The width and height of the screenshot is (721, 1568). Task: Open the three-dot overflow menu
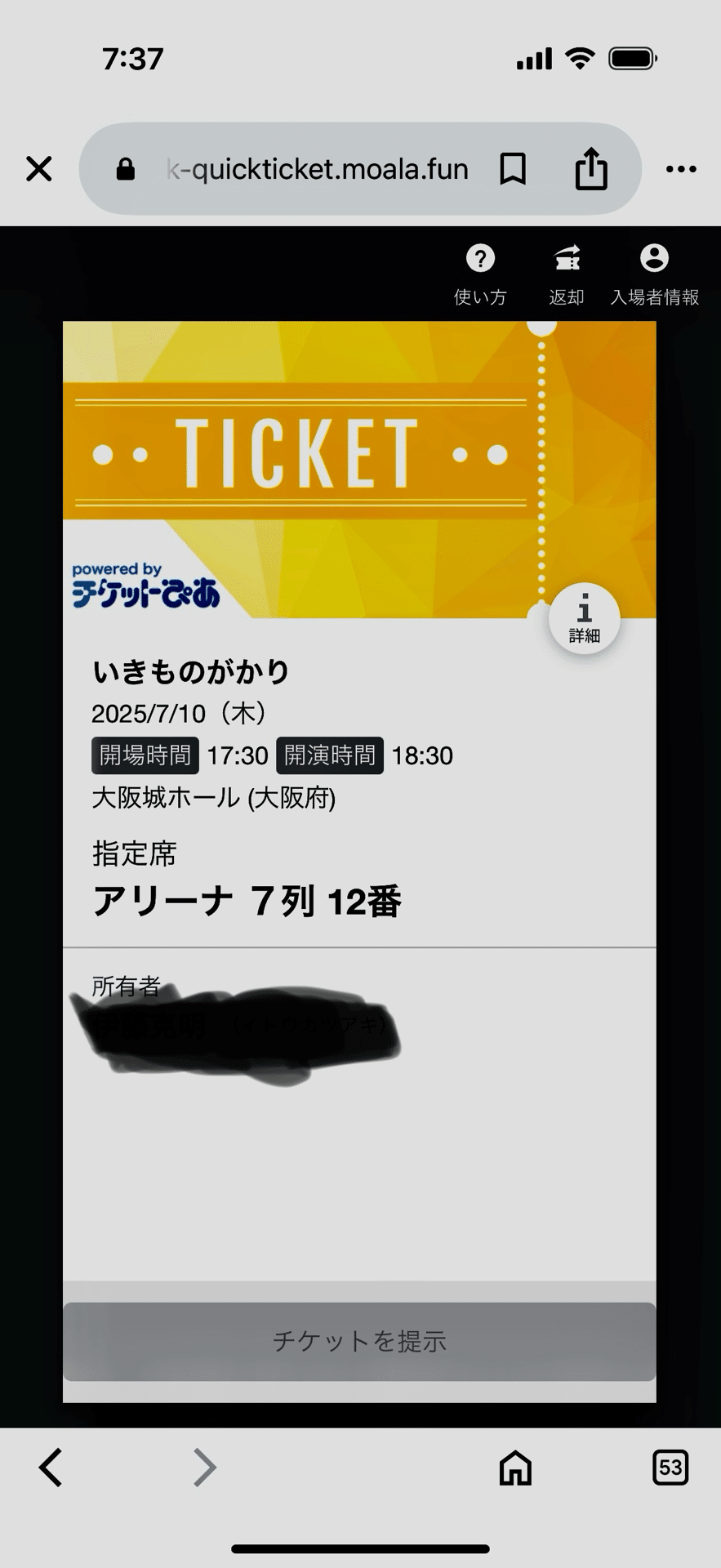pyautogui.click(x=680, y=169)
